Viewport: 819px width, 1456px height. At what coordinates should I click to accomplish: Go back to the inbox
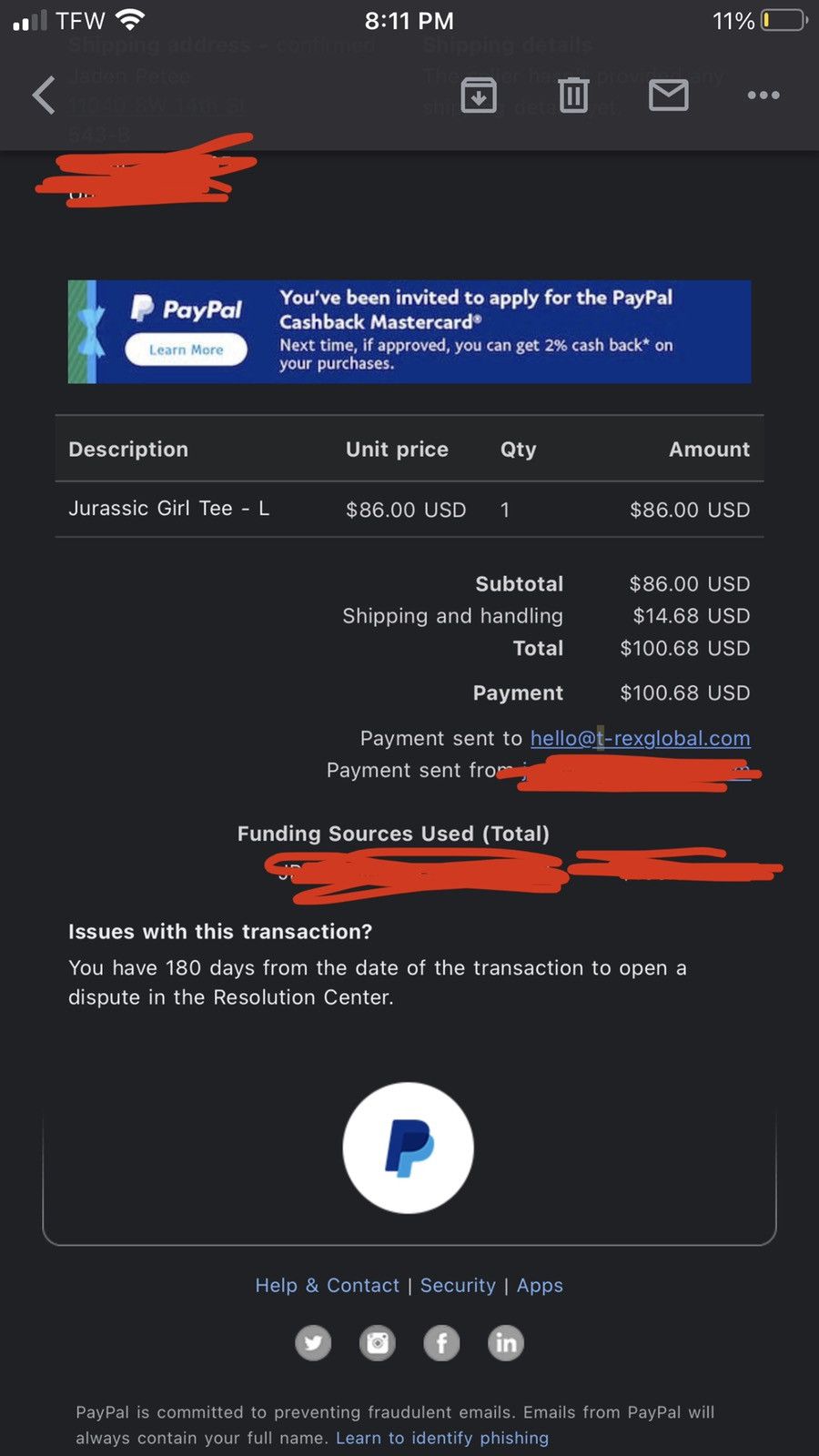[44, 96]
